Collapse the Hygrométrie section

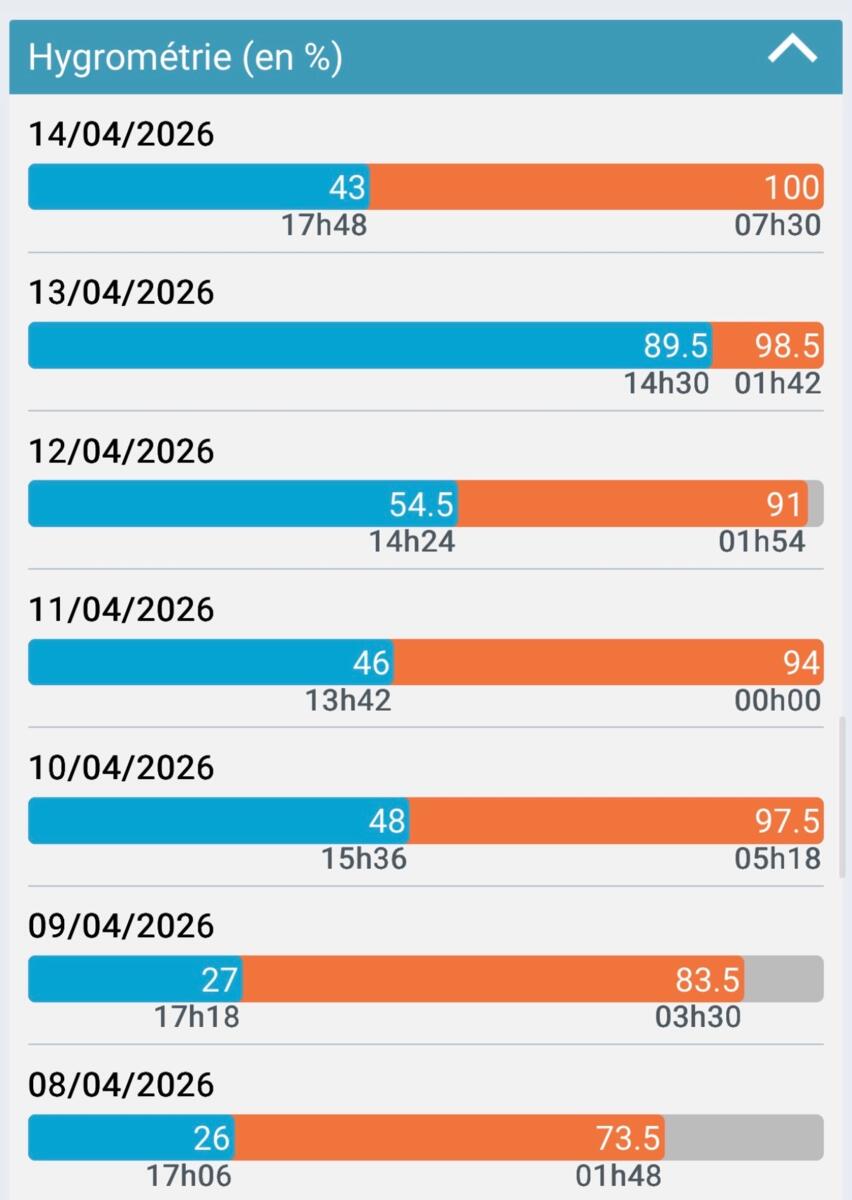pyautogui.click(x=792, y=50)
